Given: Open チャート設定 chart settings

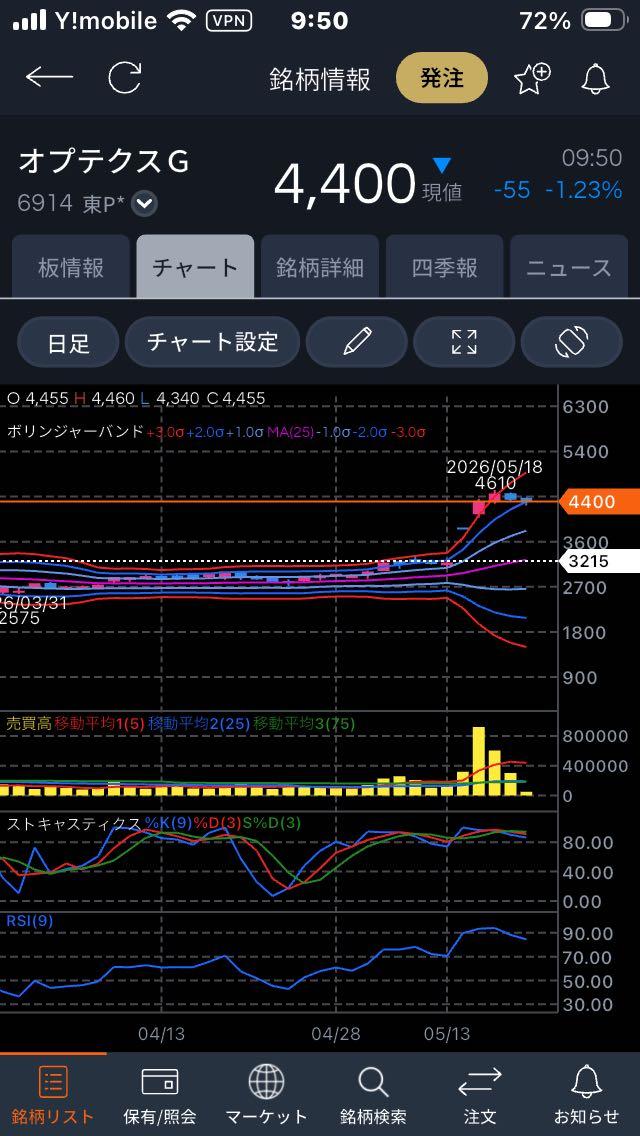Looking at the screenshot, I should pos(212,342).
